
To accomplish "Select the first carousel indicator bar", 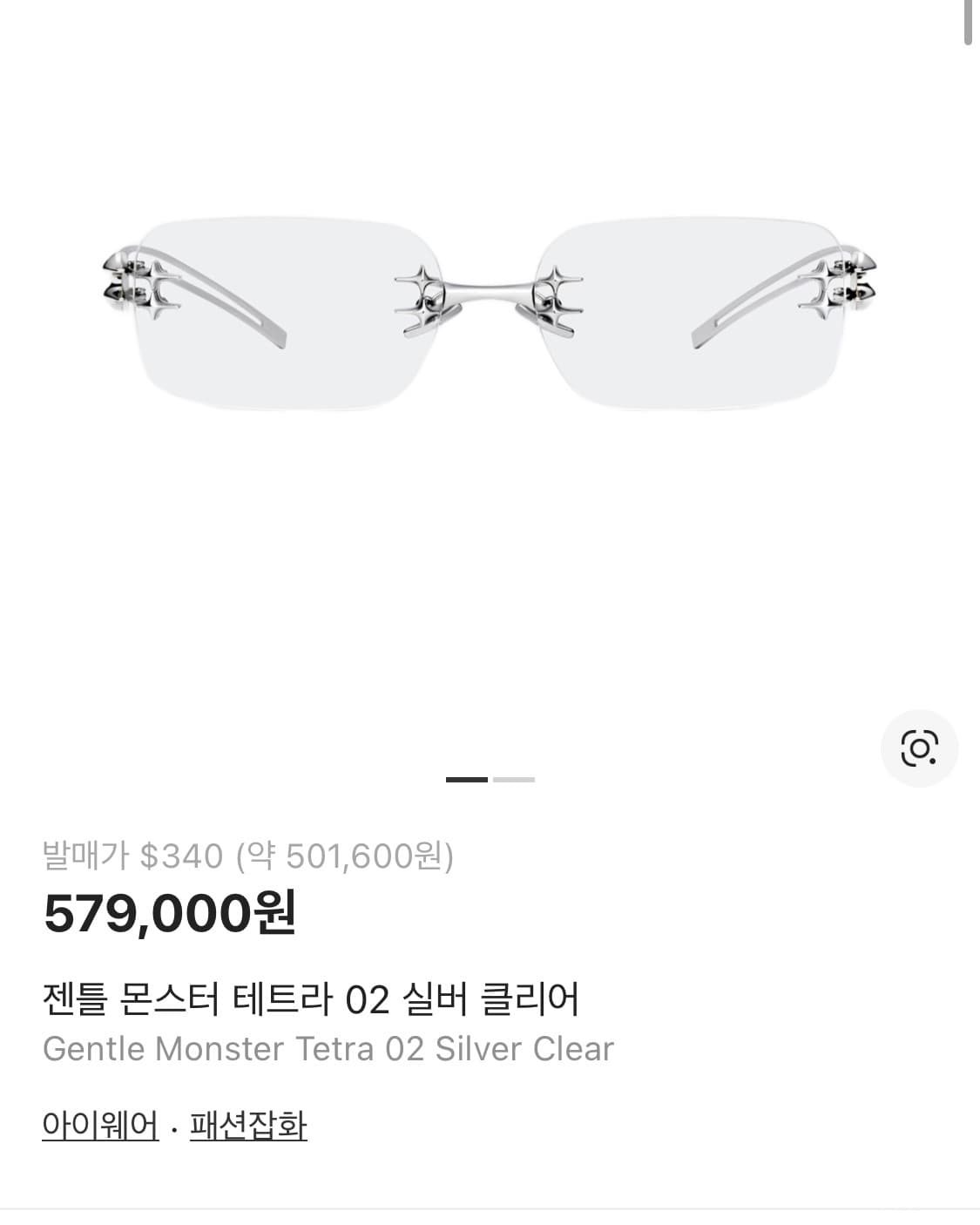I will 468,778.
